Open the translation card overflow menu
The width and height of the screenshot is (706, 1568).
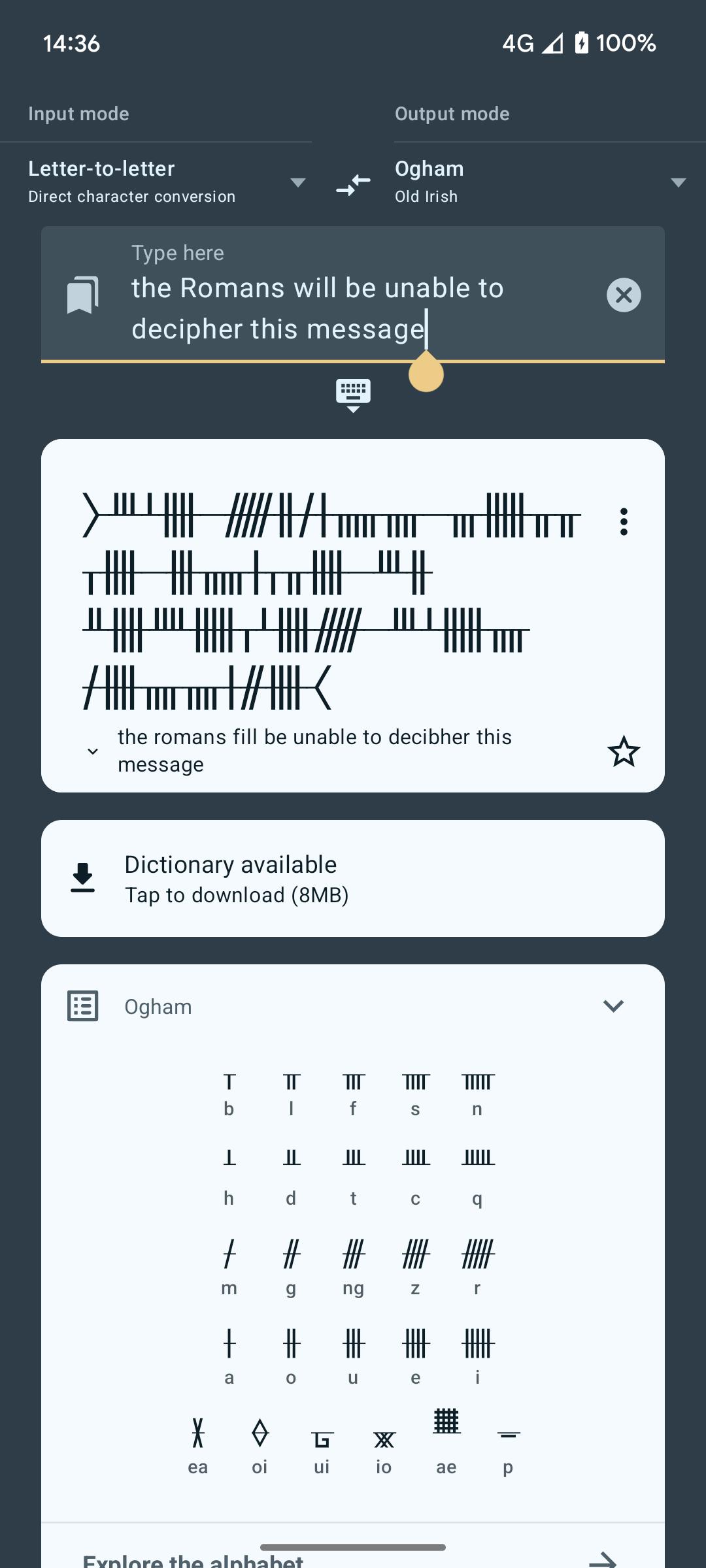624,521
